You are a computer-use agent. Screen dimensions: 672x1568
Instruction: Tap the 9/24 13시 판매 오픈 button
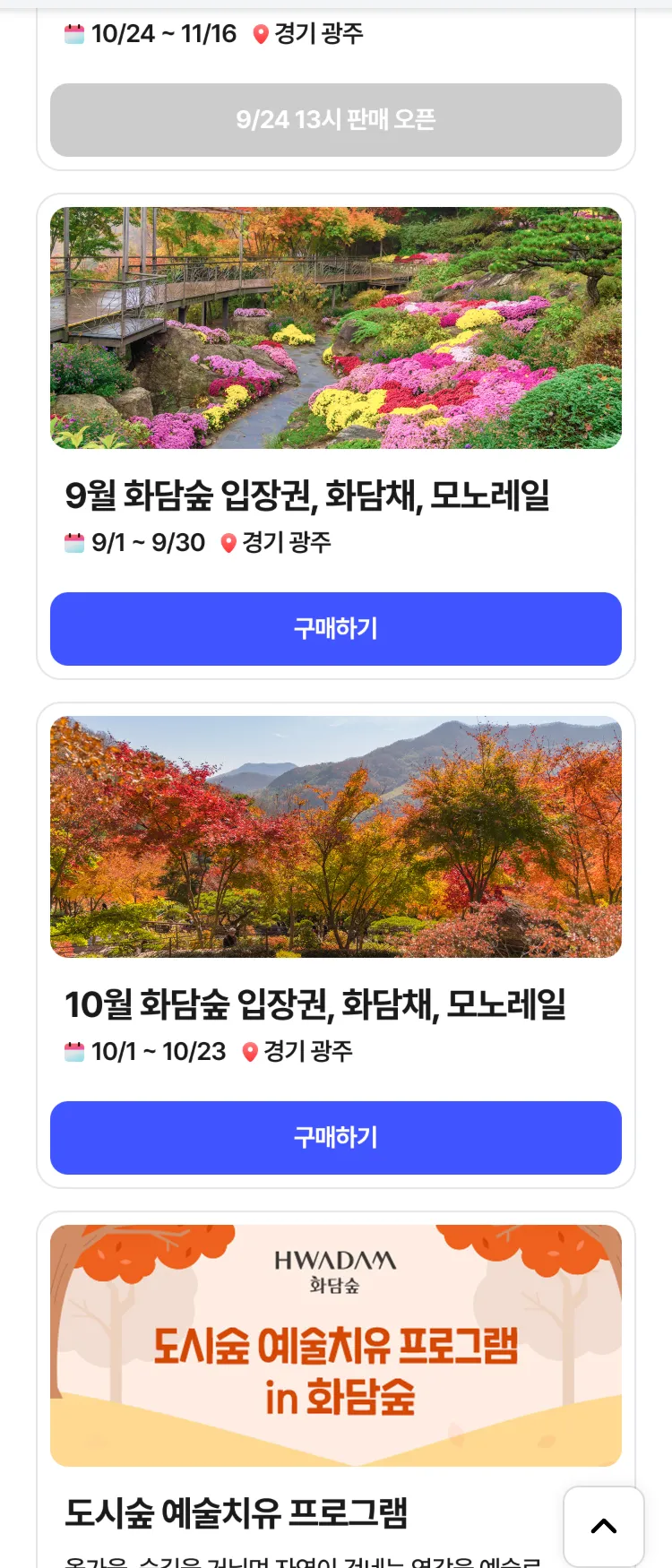click(335, 120)
